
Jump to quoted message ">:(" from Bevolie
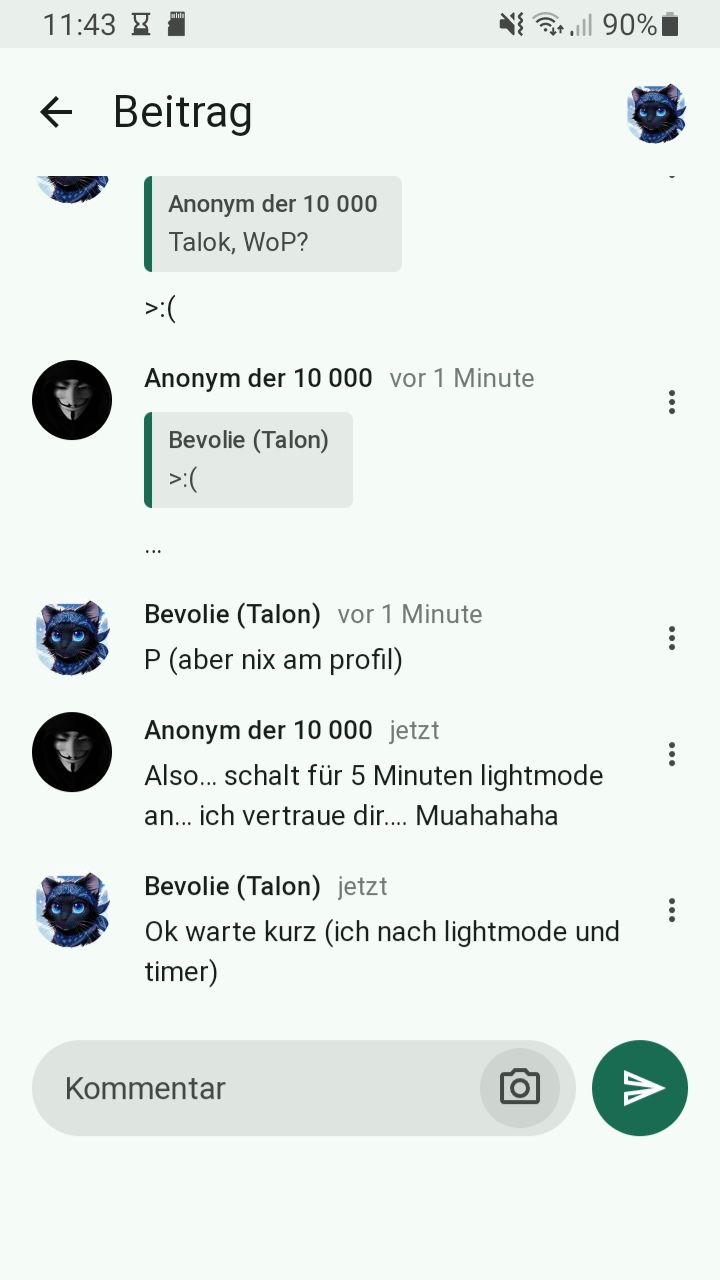249,460
